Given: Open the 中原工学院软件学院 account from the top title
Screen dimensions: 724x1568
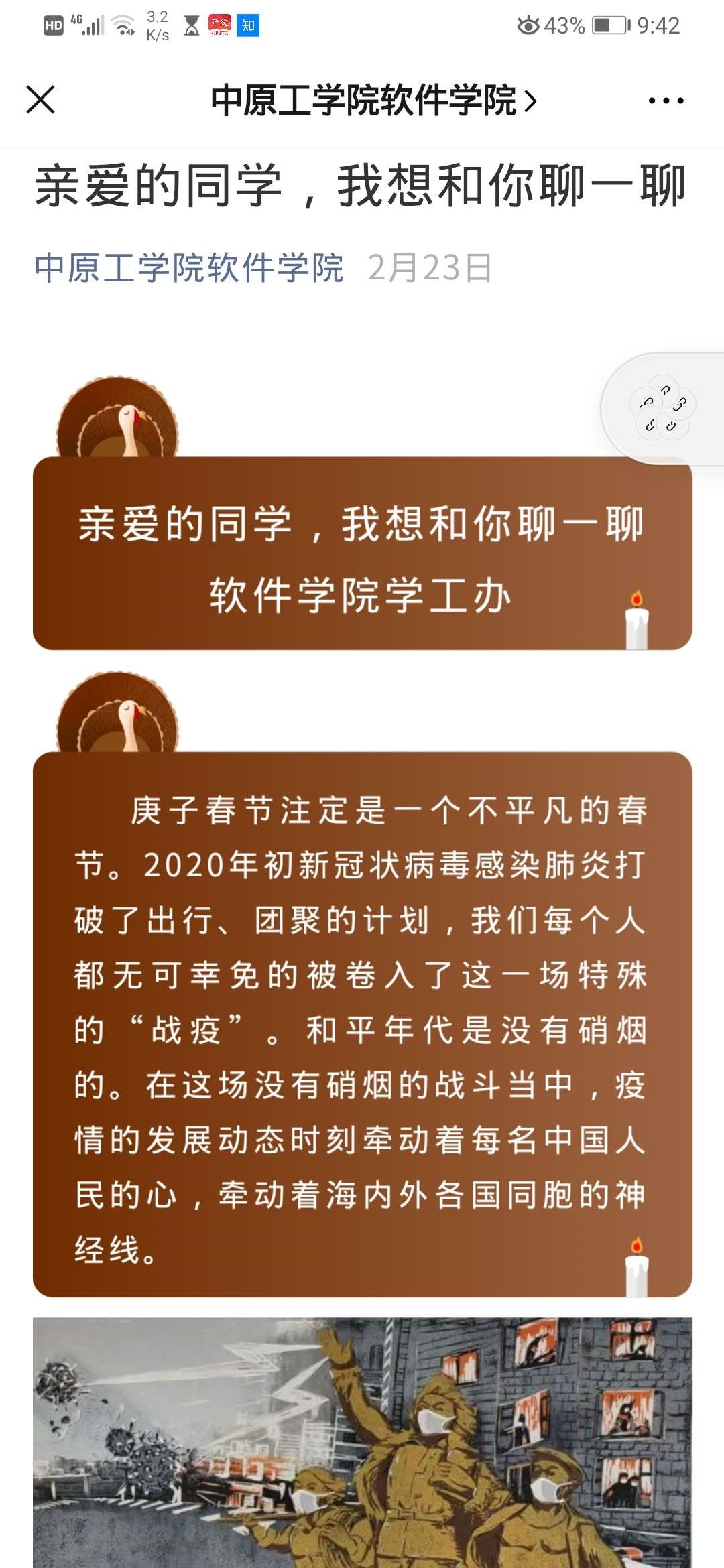Looking at the screenshot, I should coord(373,101).
